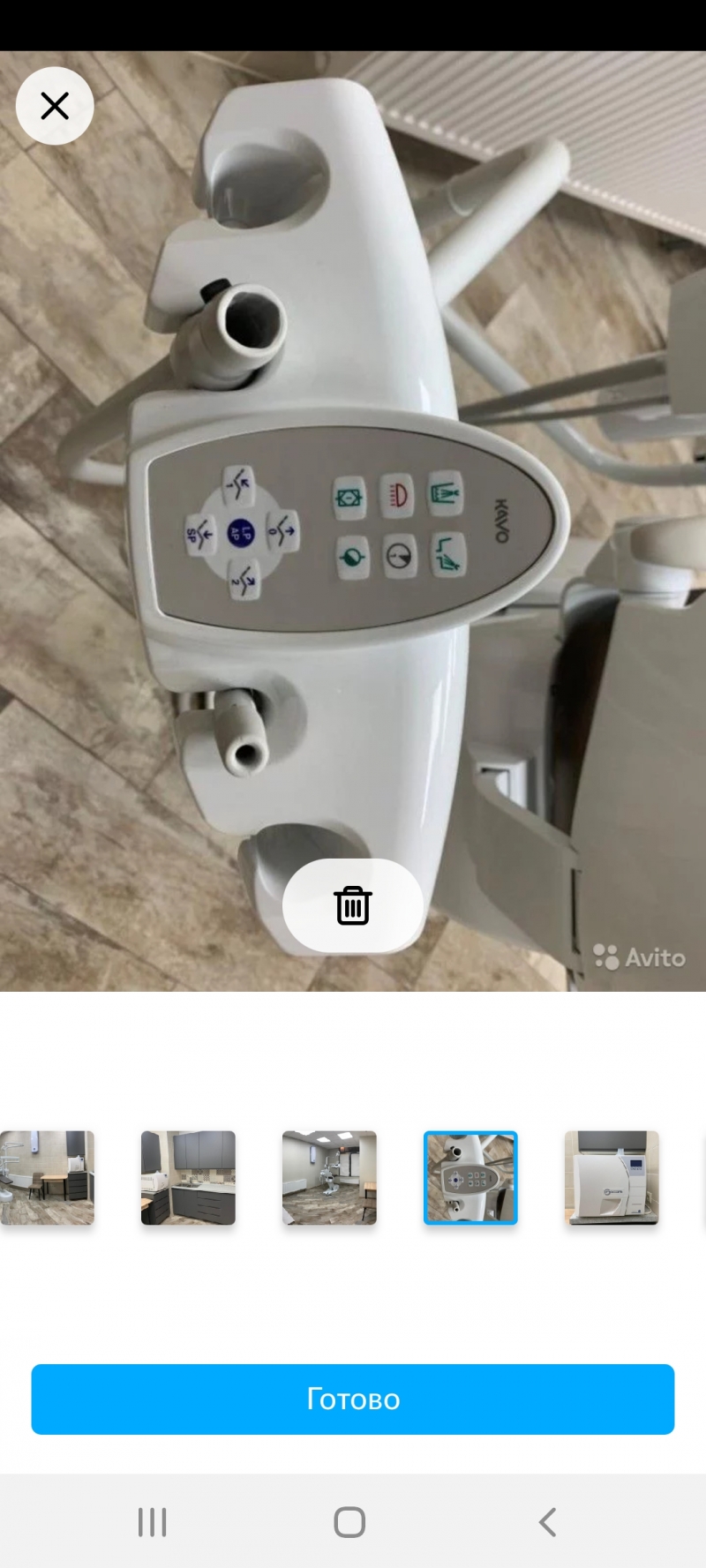Screen dimensions: 706x1568
Task: Select the grey cabinets thumbnail
Action: tap(188, 1177)
